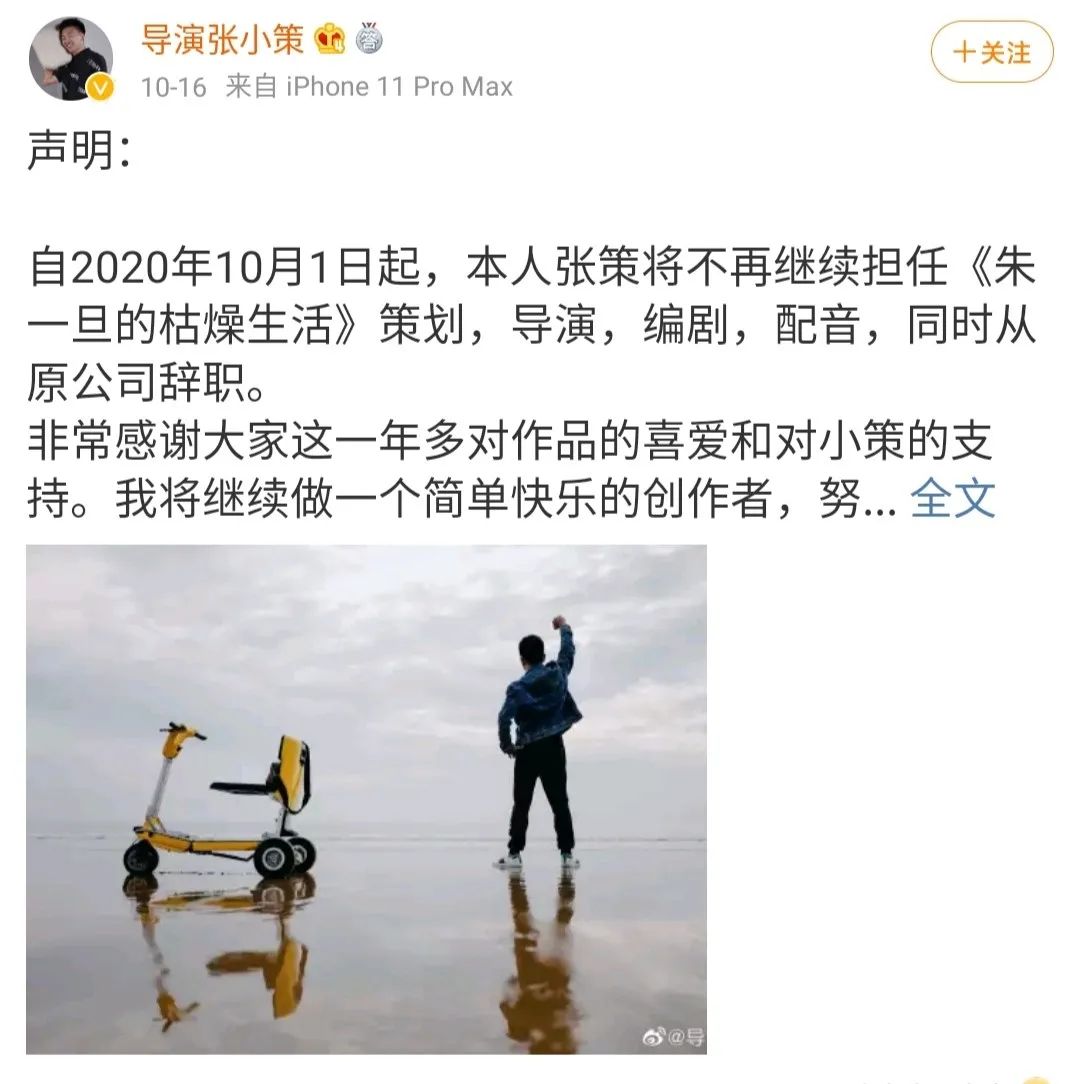The width and height of the screenshot is (1080, 1084).
Task: Expand the post with 全文
Action: pos(952,499)
